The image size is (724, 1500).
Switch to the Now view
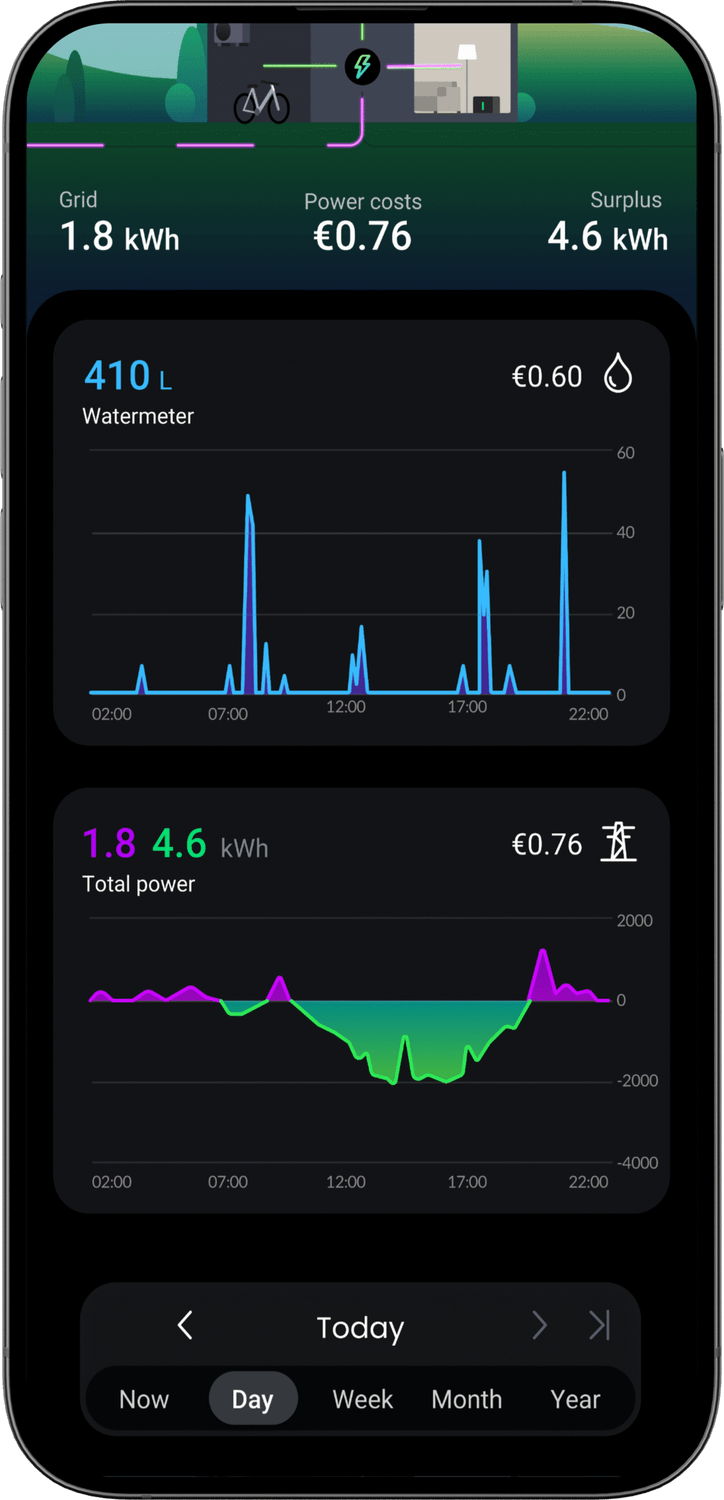pos(144,1399)
